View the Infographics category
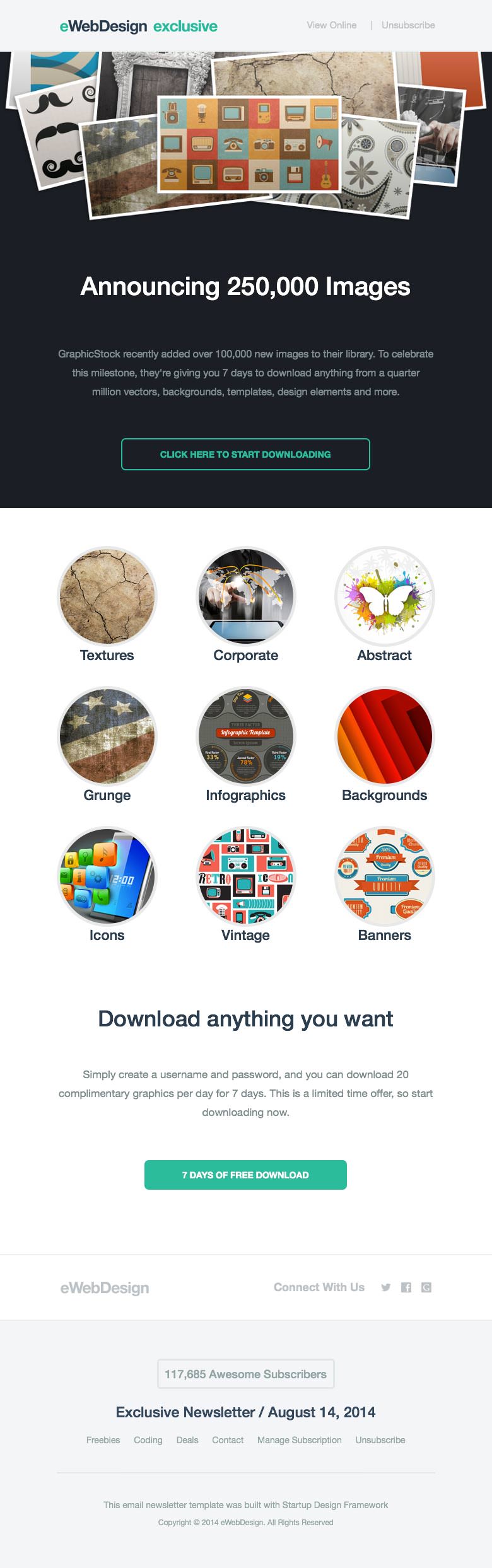 246,736
